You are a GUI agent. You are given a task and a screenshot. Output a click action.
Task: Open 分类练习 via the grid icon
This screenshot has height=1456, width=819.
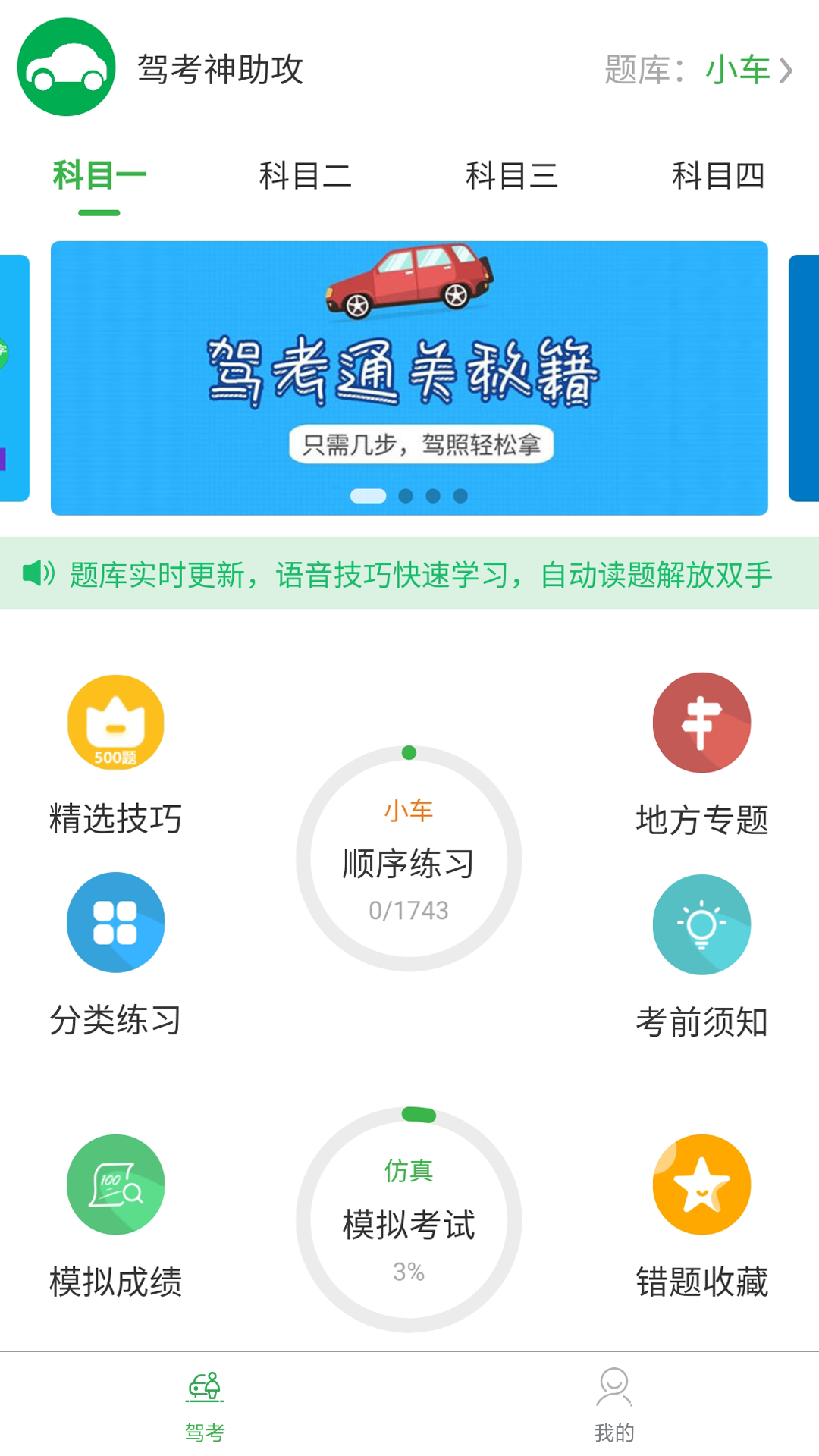[115, 923]
